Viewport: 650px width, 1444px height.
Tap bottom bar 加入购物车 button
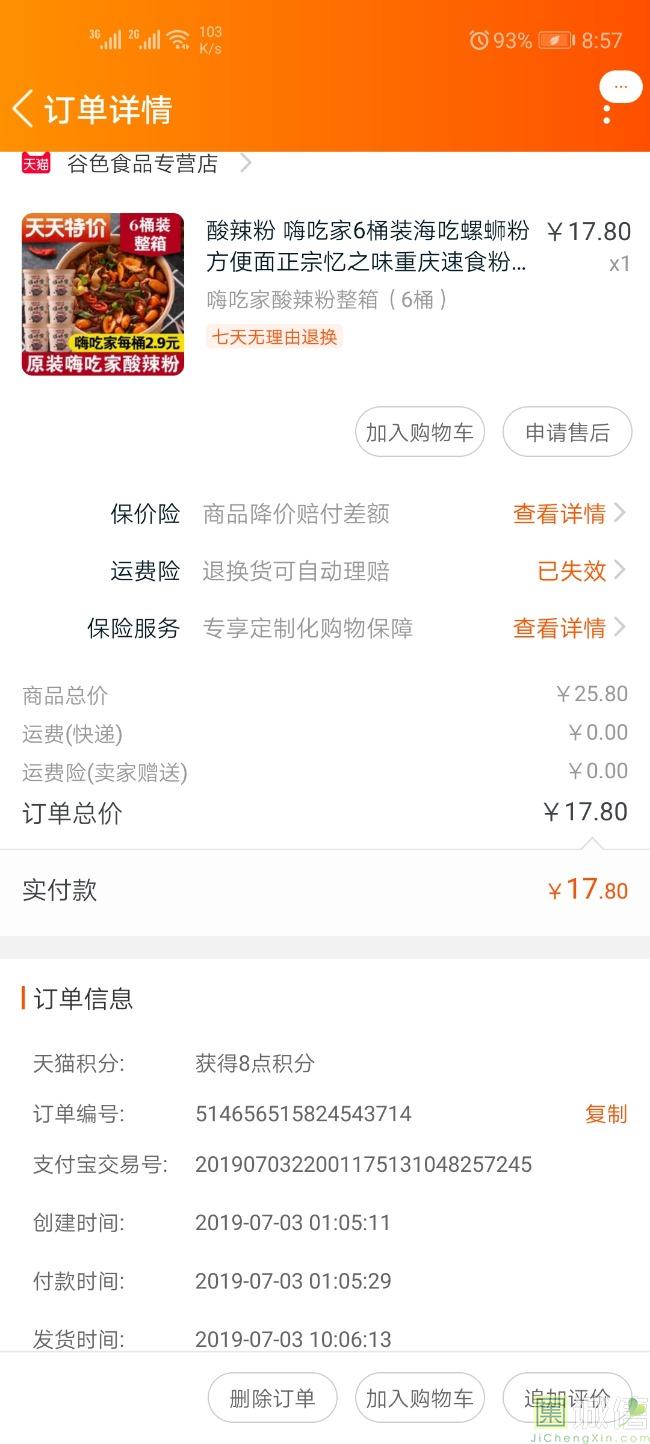click(420, 1398)
